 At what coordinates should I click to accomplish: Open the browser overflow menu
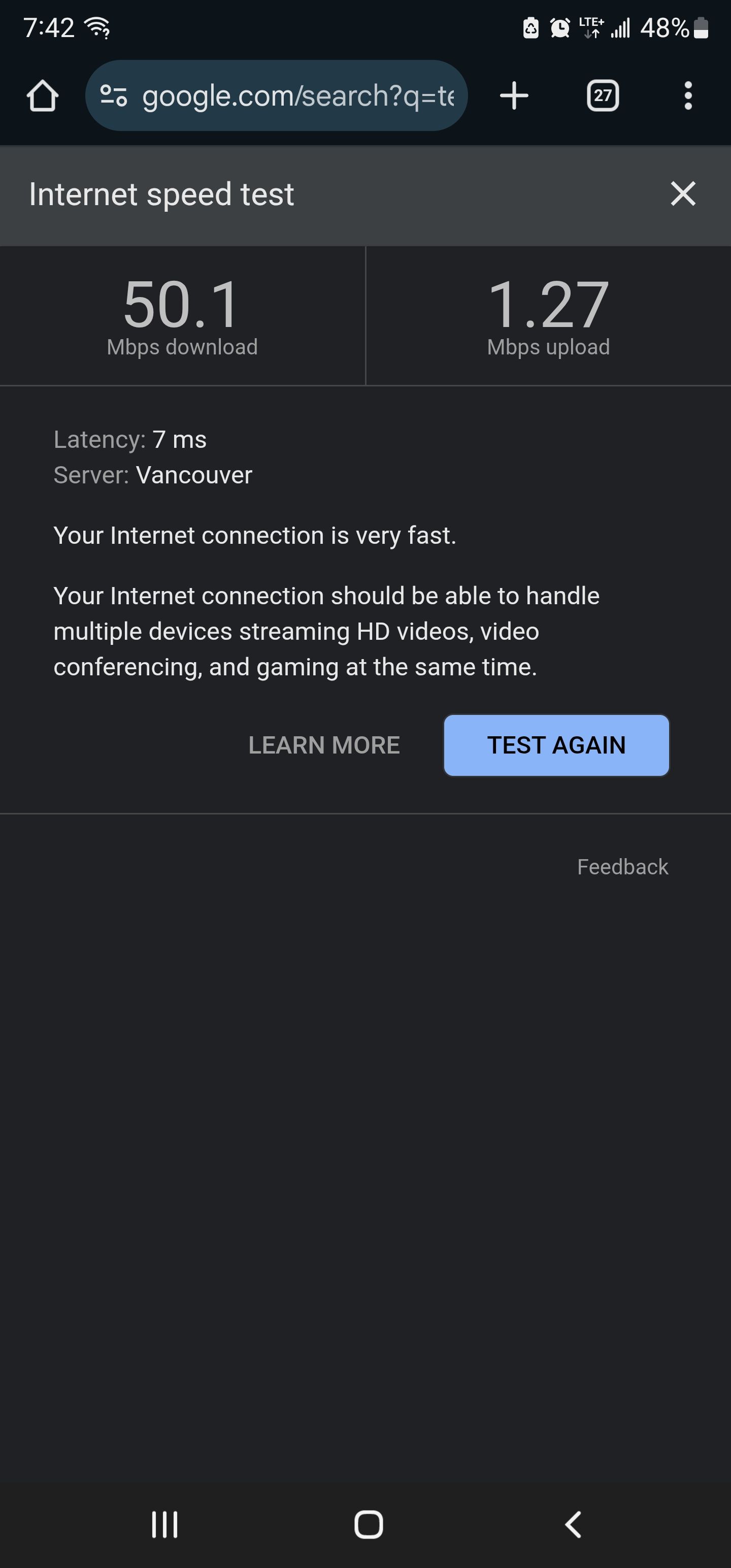(688, 96)
